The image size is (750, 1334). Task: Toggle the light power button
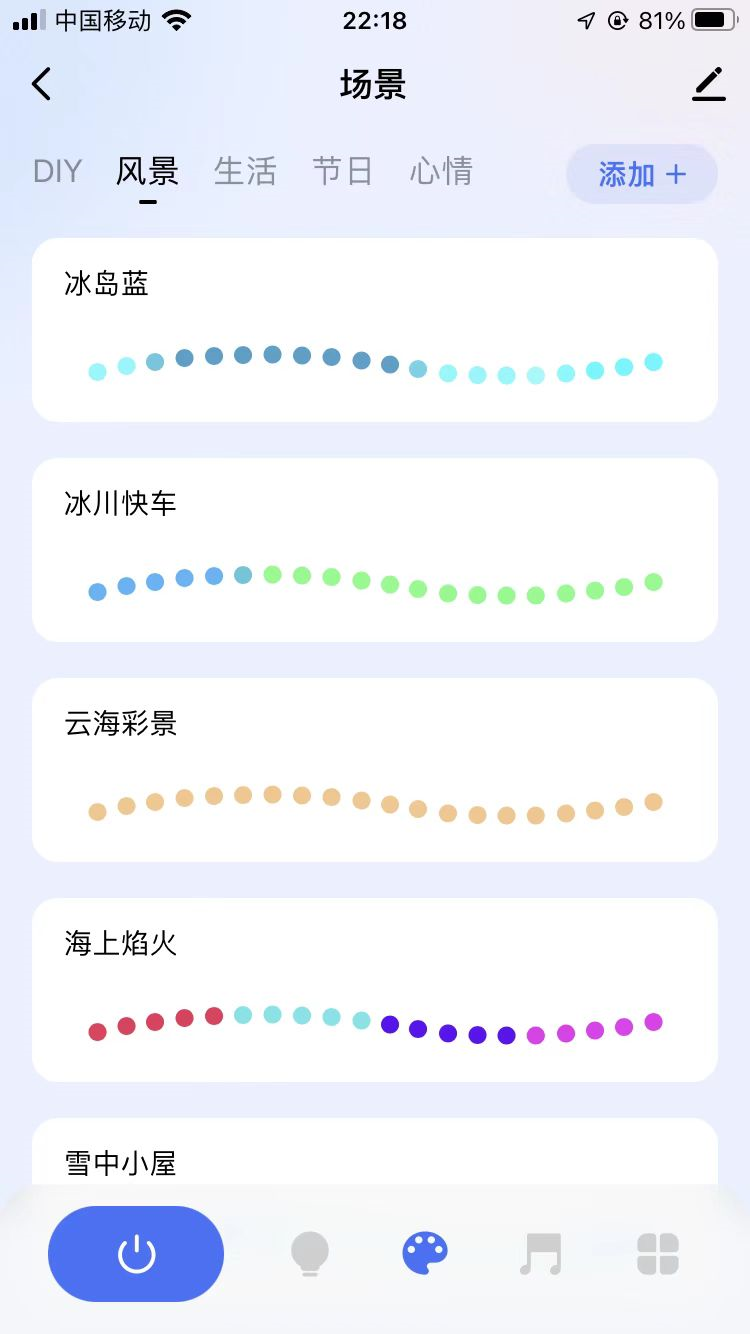[136, 1254]
